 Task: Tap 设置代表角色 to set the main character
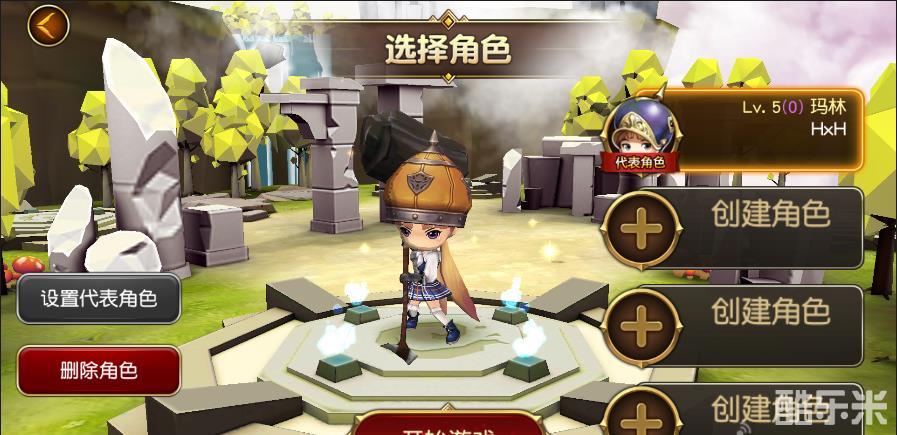(x=98, y=298)
